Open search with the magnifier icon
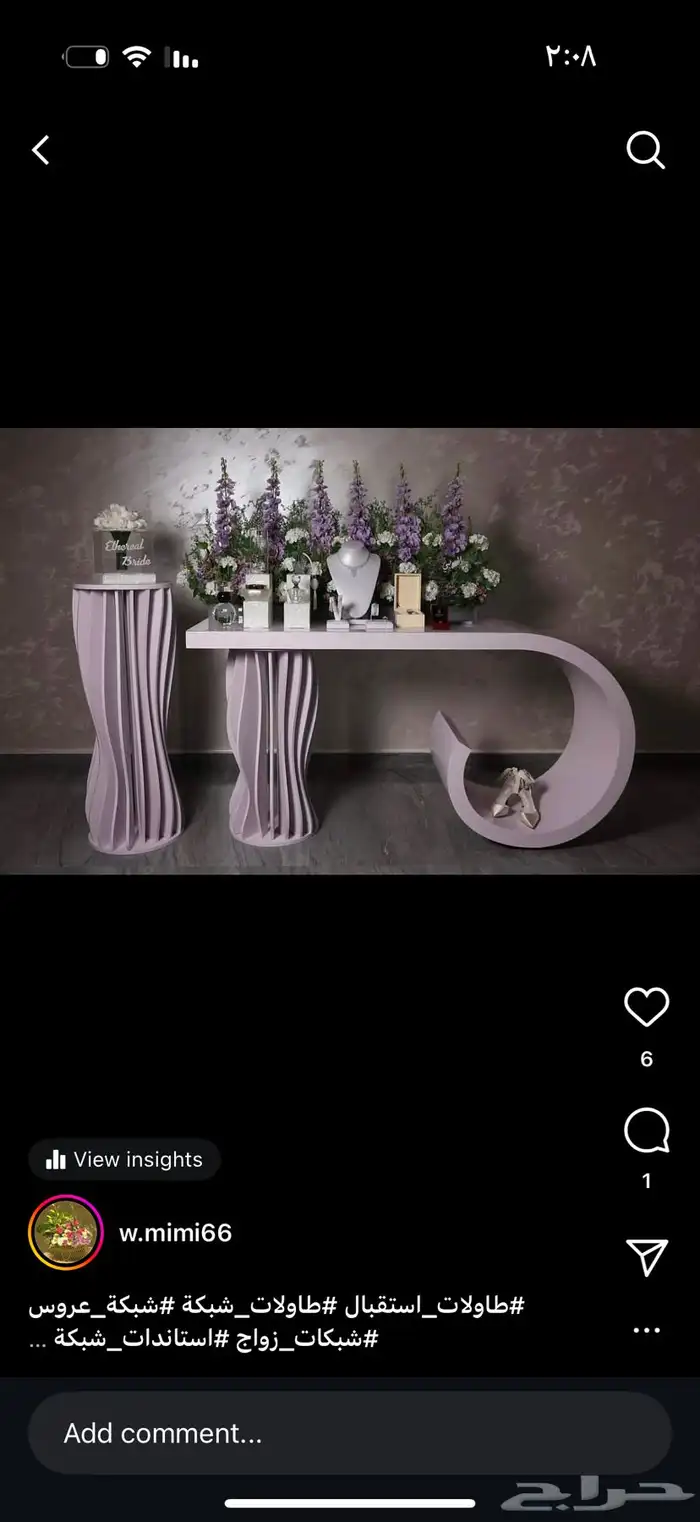The image size is (700, 1522). pyautogui.click(x=645, y=151)
